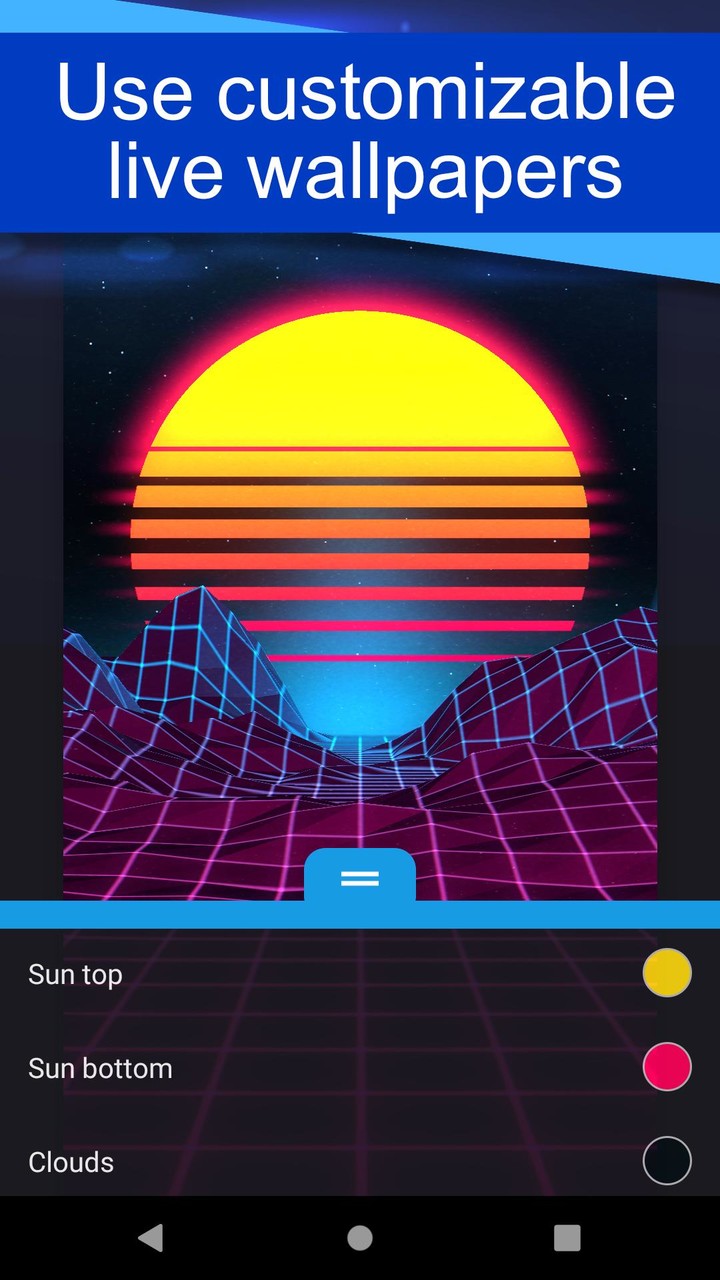Select the Clouds settings row
Image resolution: width=720 pixels, height=1280 pixels.
tap(300, 1161)
